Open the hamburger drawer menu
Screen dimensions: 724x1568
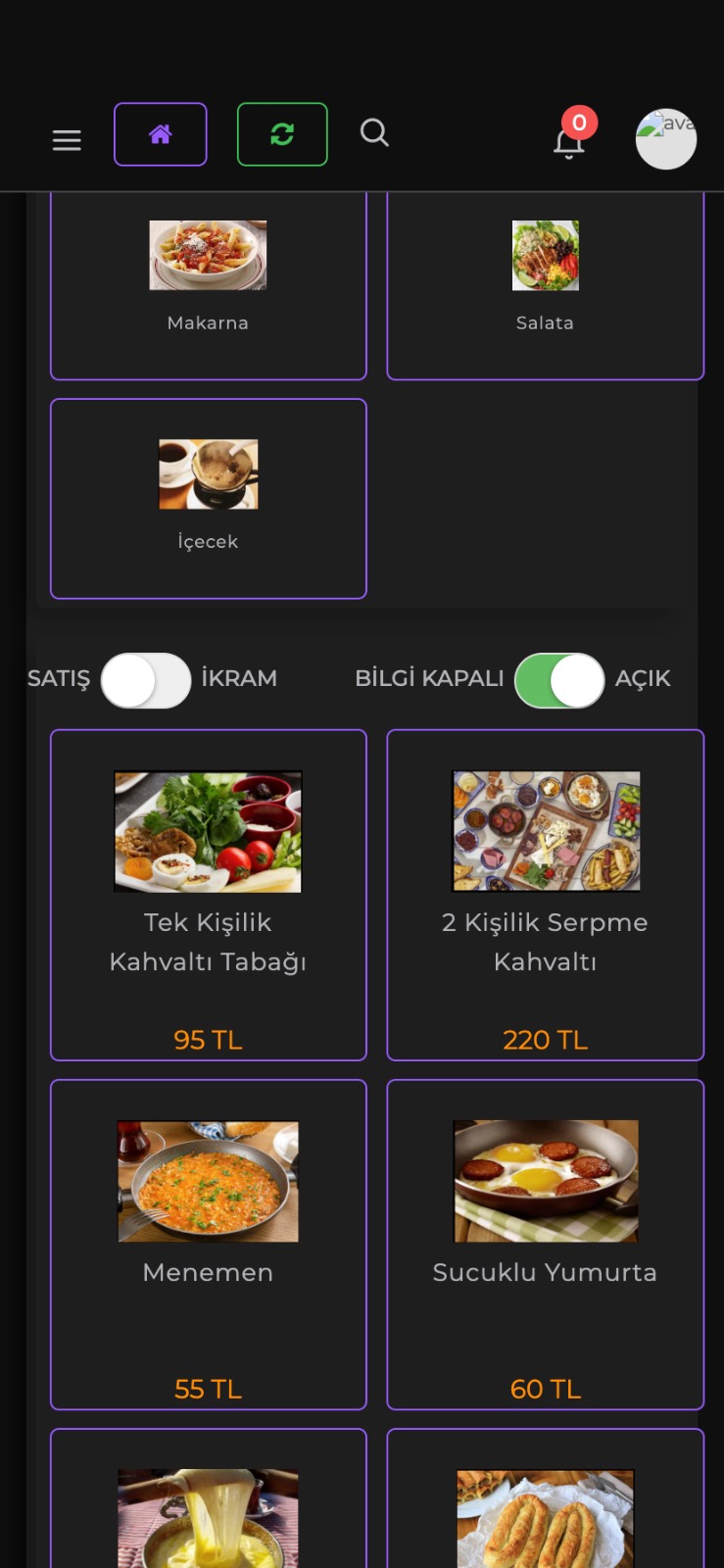(67, 140)
